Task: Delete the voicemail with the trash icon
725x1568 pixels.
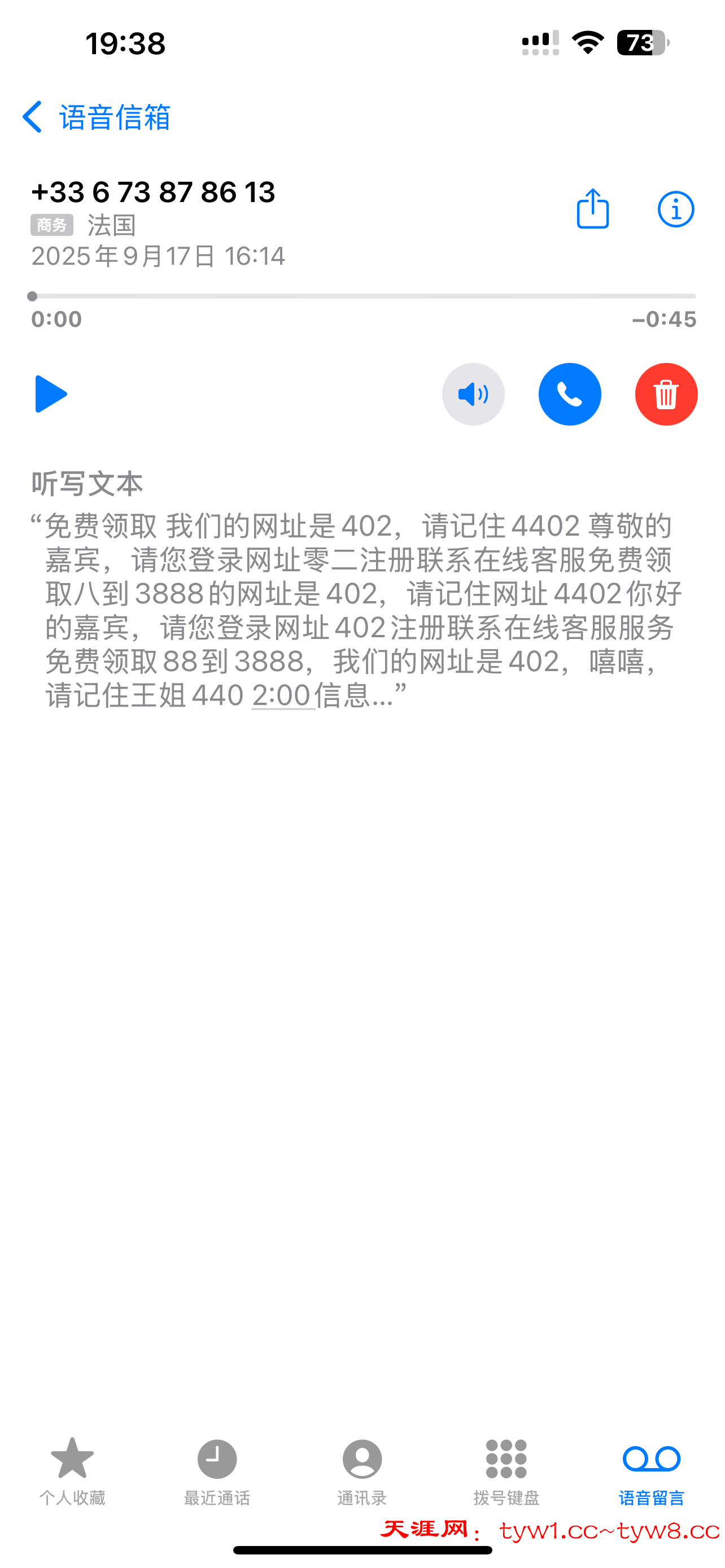Action: [x=666, y=394]
